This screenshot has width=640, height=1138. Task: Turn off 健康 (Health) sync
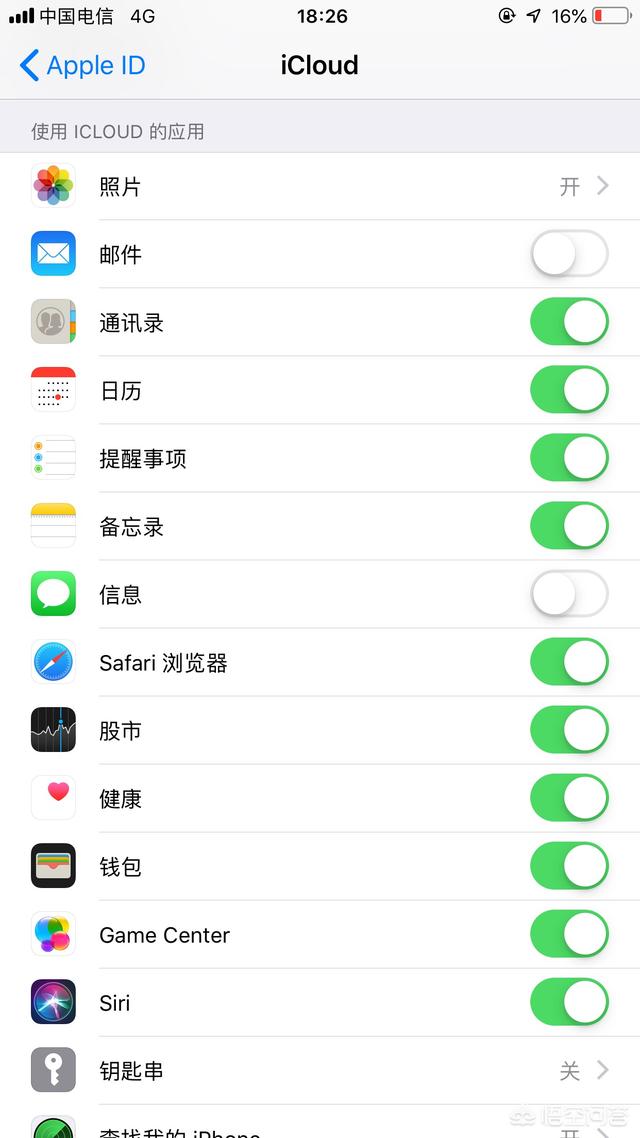570,798
